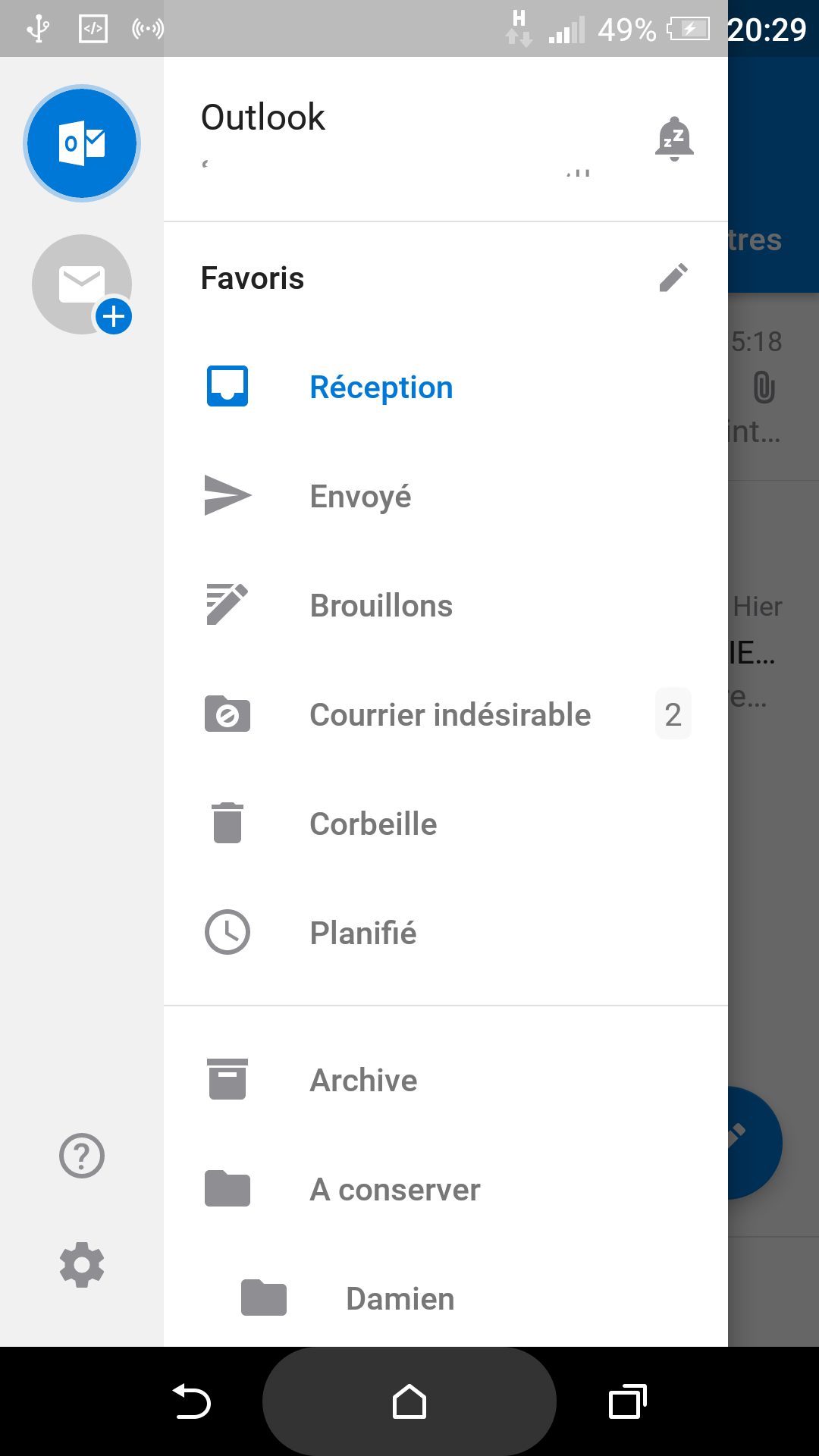Edit Favoris with the pencil icon
This screenshot has height=1456, width=819.
click(x=673, y=278)
